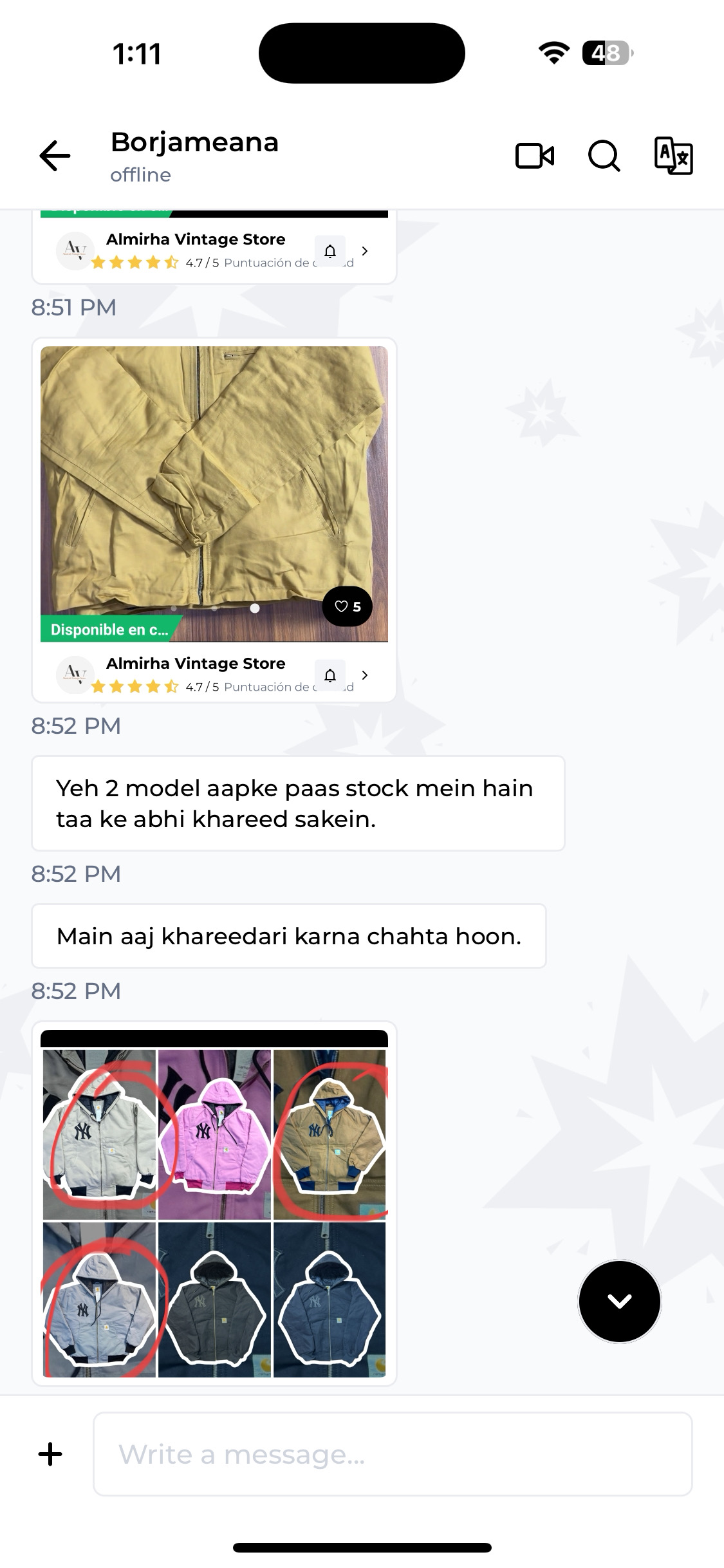The image size is (724, 1568).
Task: Translate the chat messages
Action: click(673, 156)
